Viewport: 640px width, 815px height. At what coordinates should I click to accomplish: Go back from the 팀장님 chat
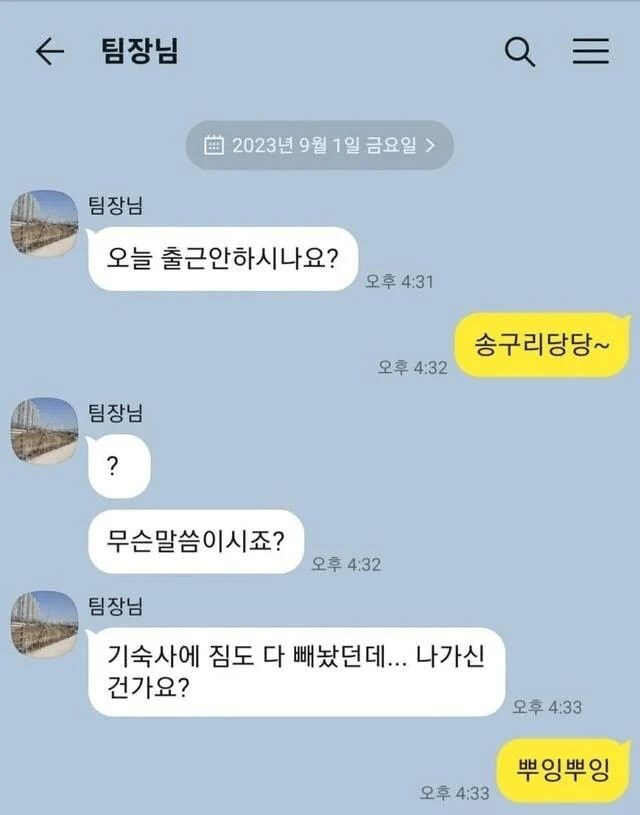[x=50, y=53]
